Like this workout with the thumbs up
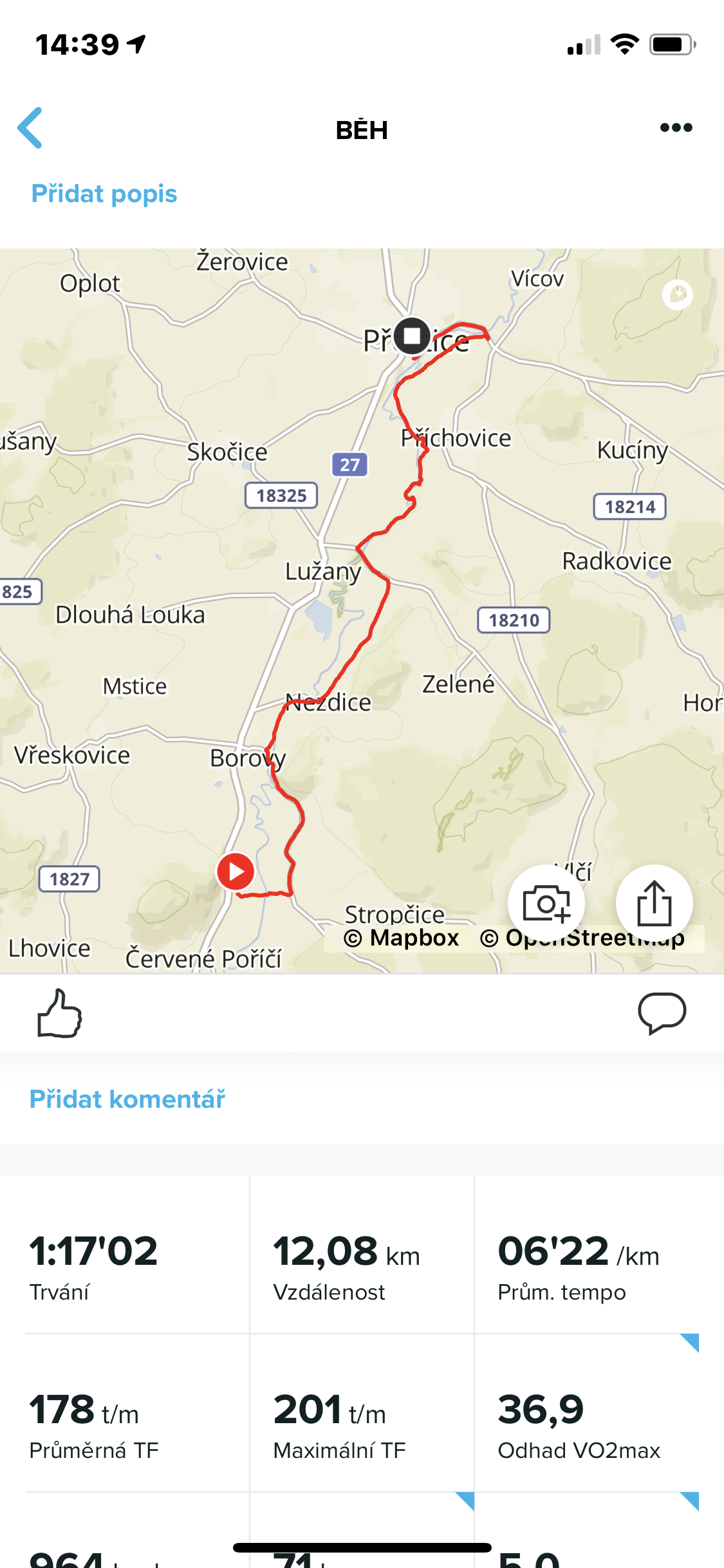Image resolution: width=724 pixels, height=1568 pixels. point(59,1014)
